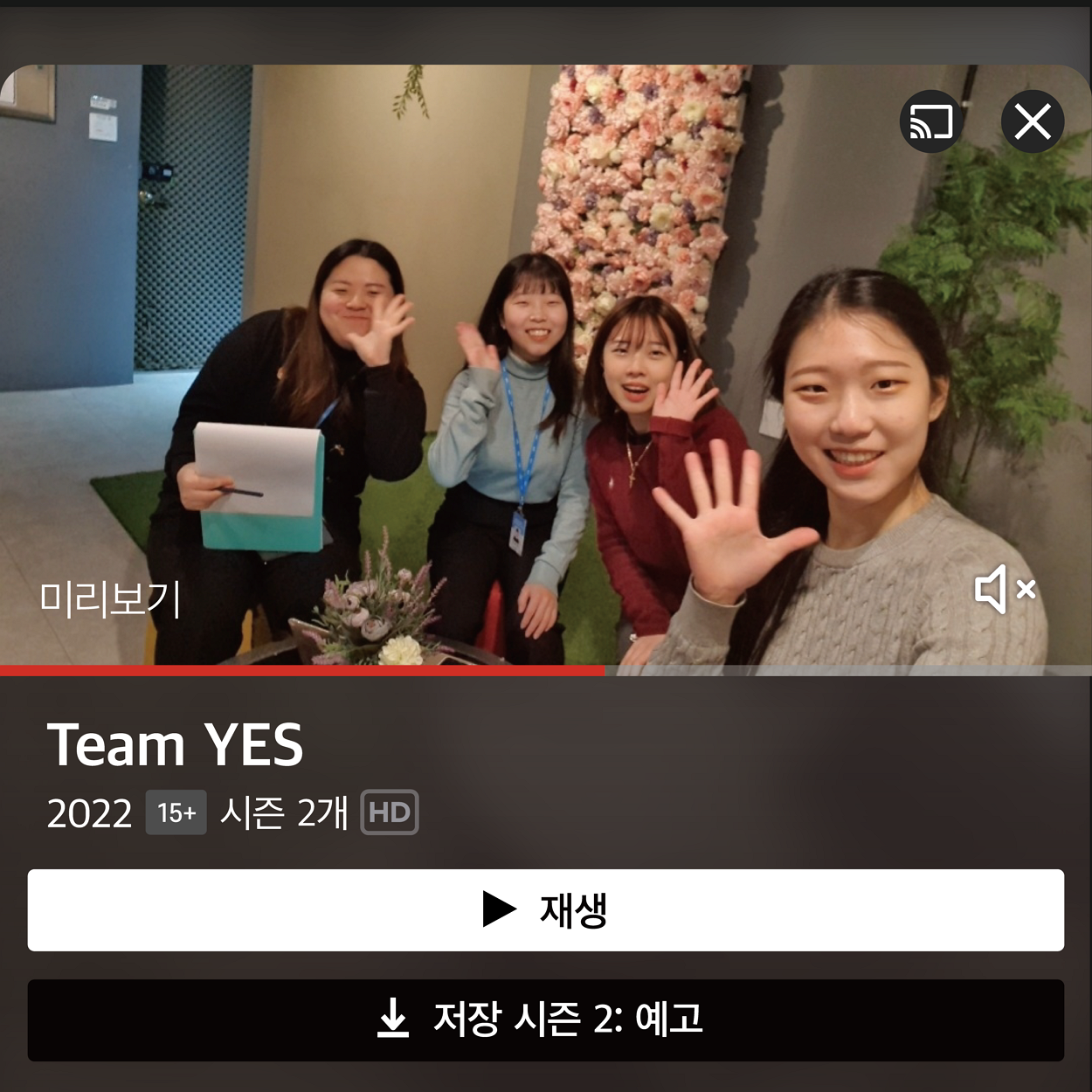This screenshot has height=1092, width=1092.
Task: Unmute the preview video
Action: [1005, 590]
